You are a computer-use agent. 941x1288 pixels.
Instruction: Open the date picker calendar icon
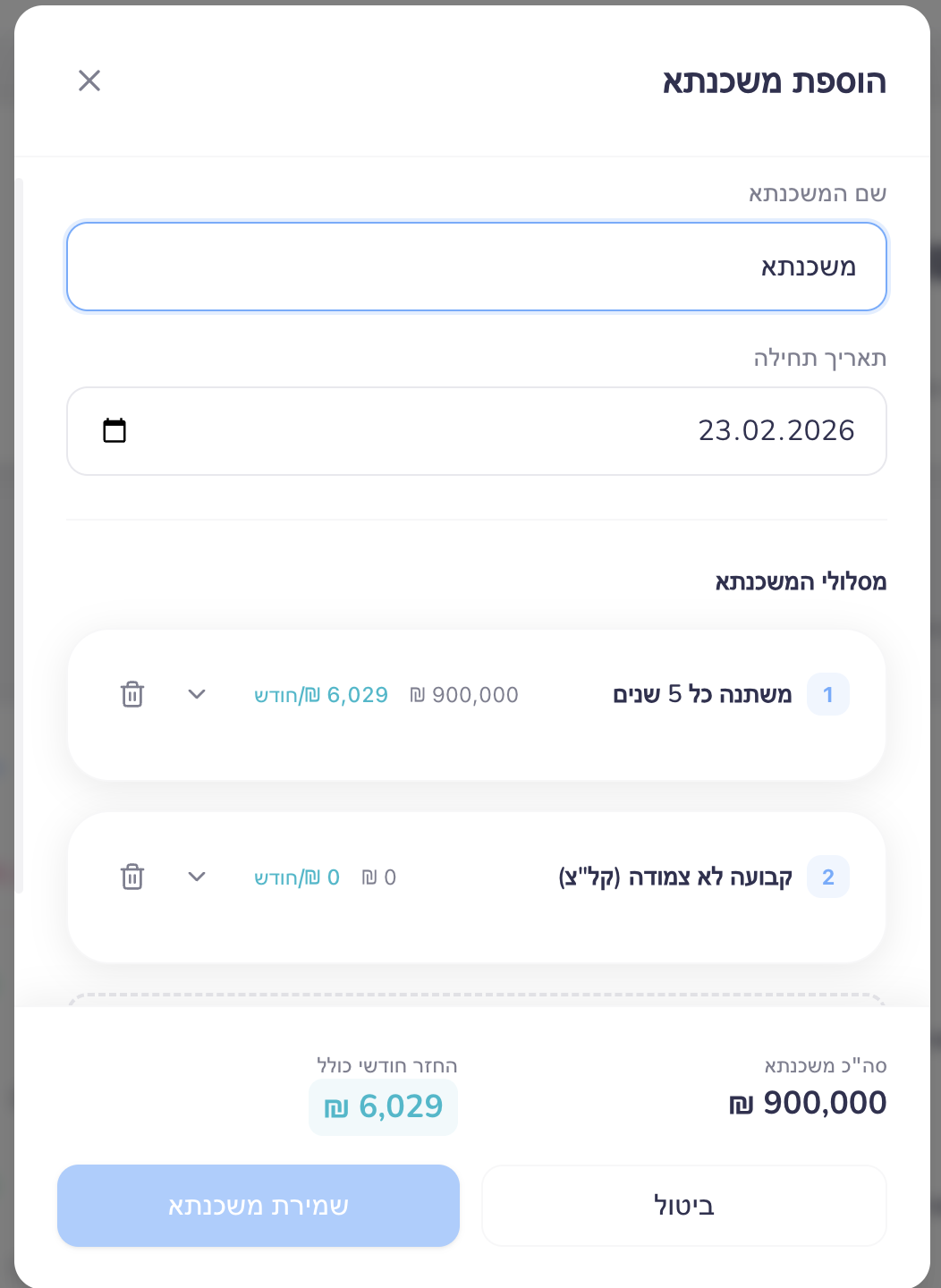pos(114,430)
